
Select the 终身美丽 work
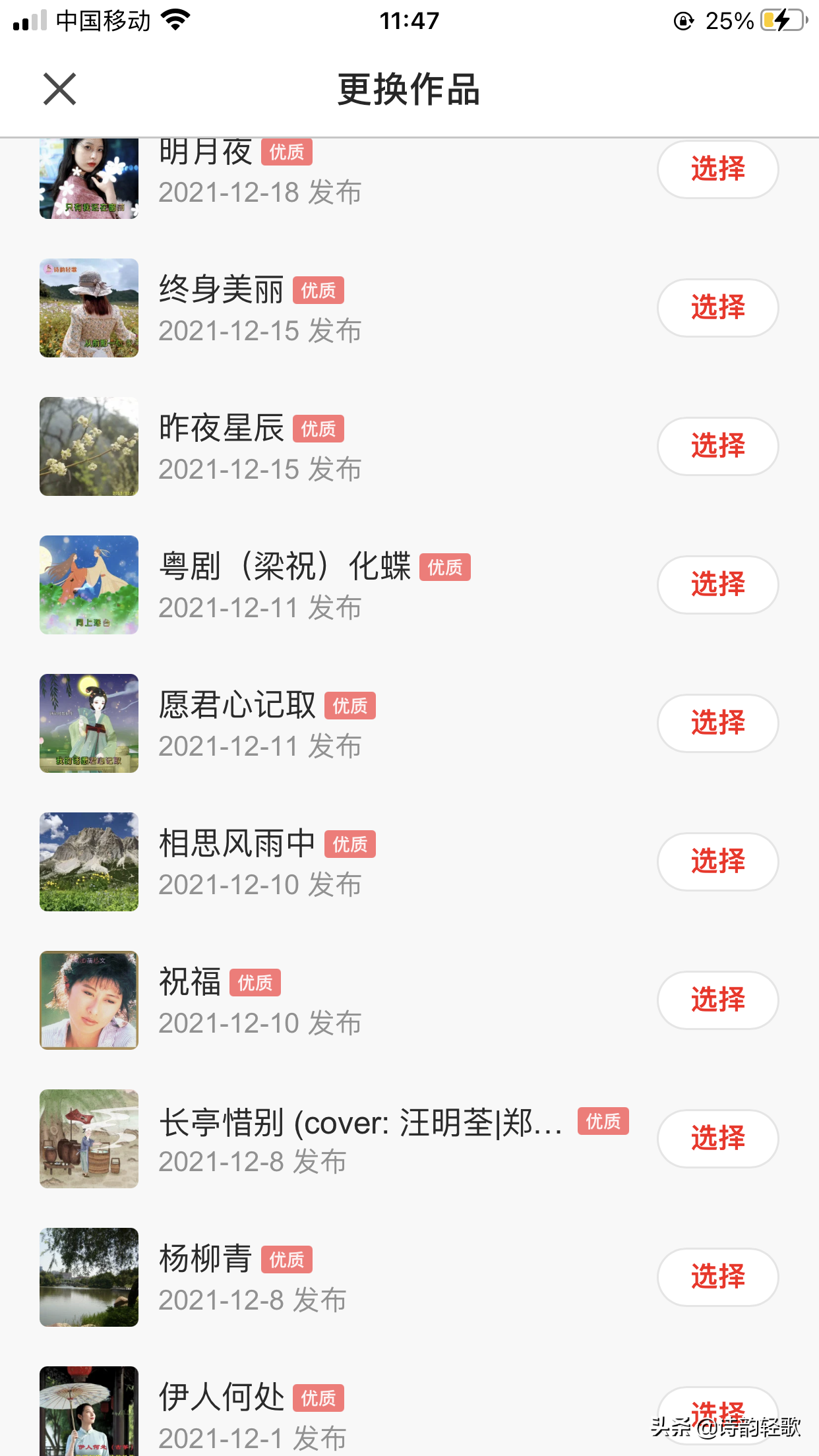[717, 307]
